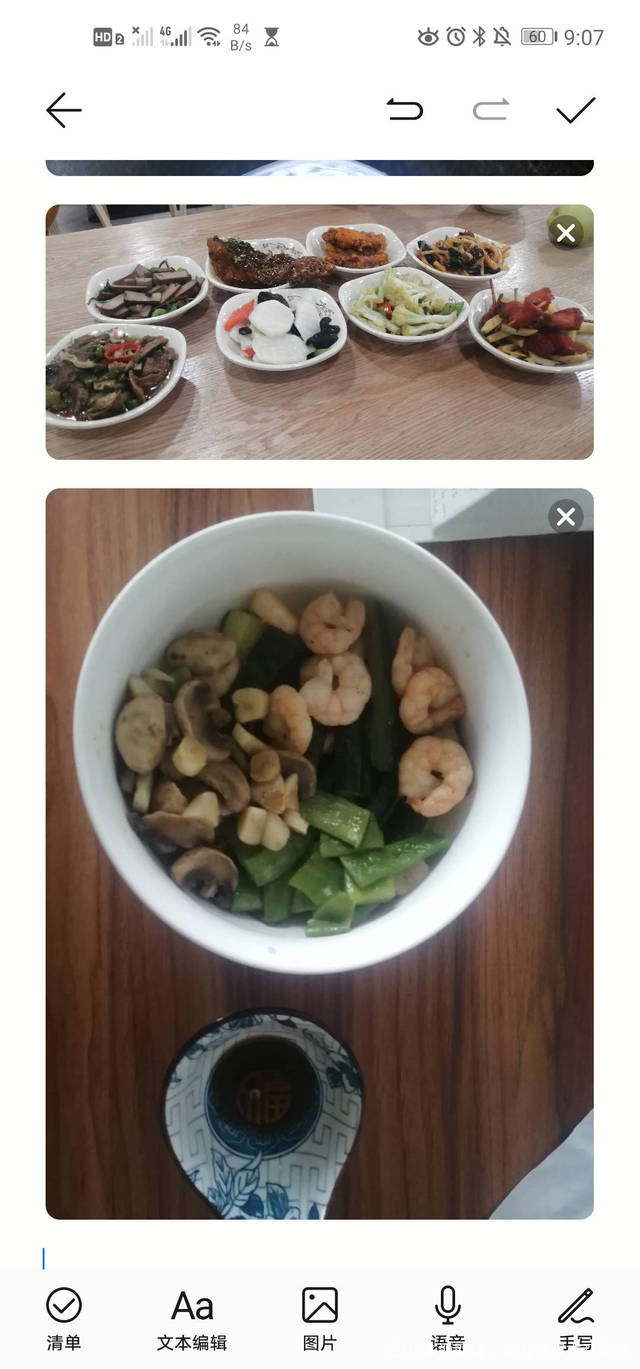
Task: Open 文本编辑 text formatting
Action: (192, 1318)
